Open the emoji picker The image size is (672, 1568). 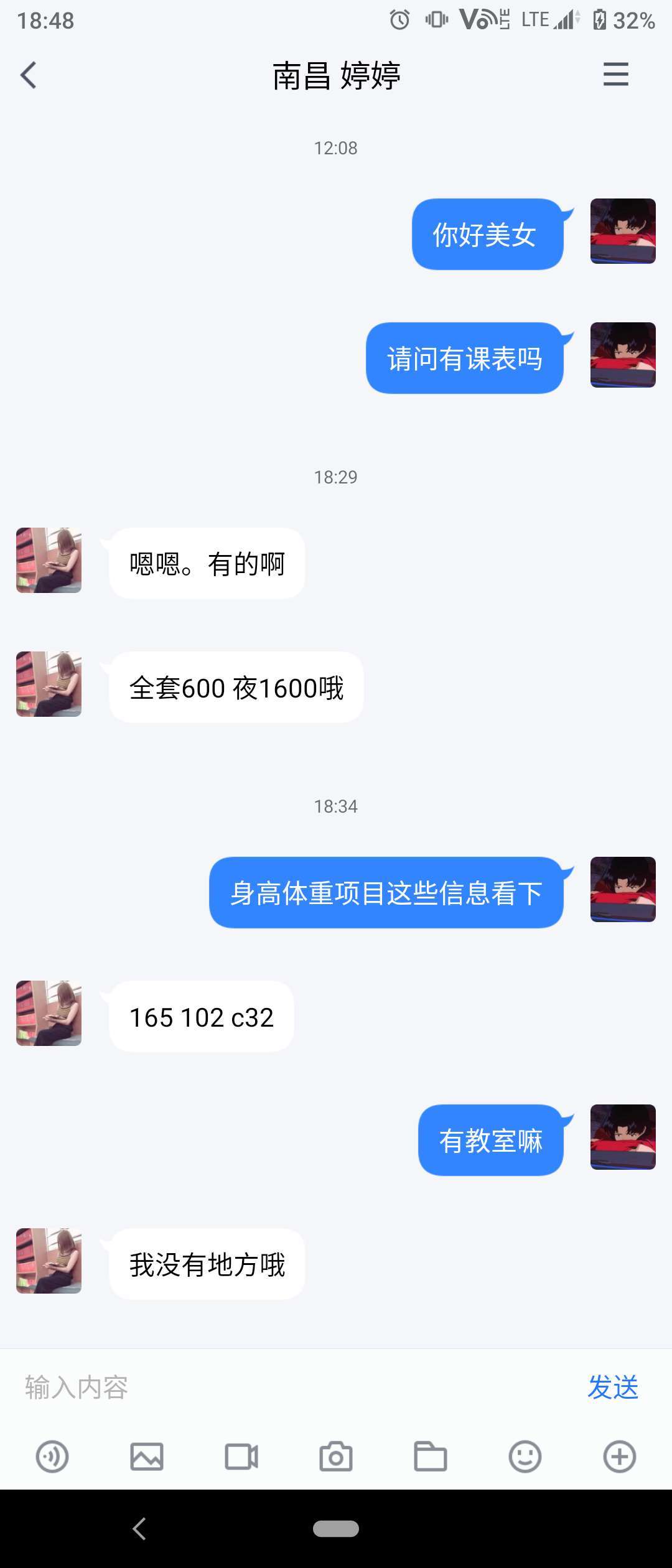pyautogui.click(x=525, y=1455)
